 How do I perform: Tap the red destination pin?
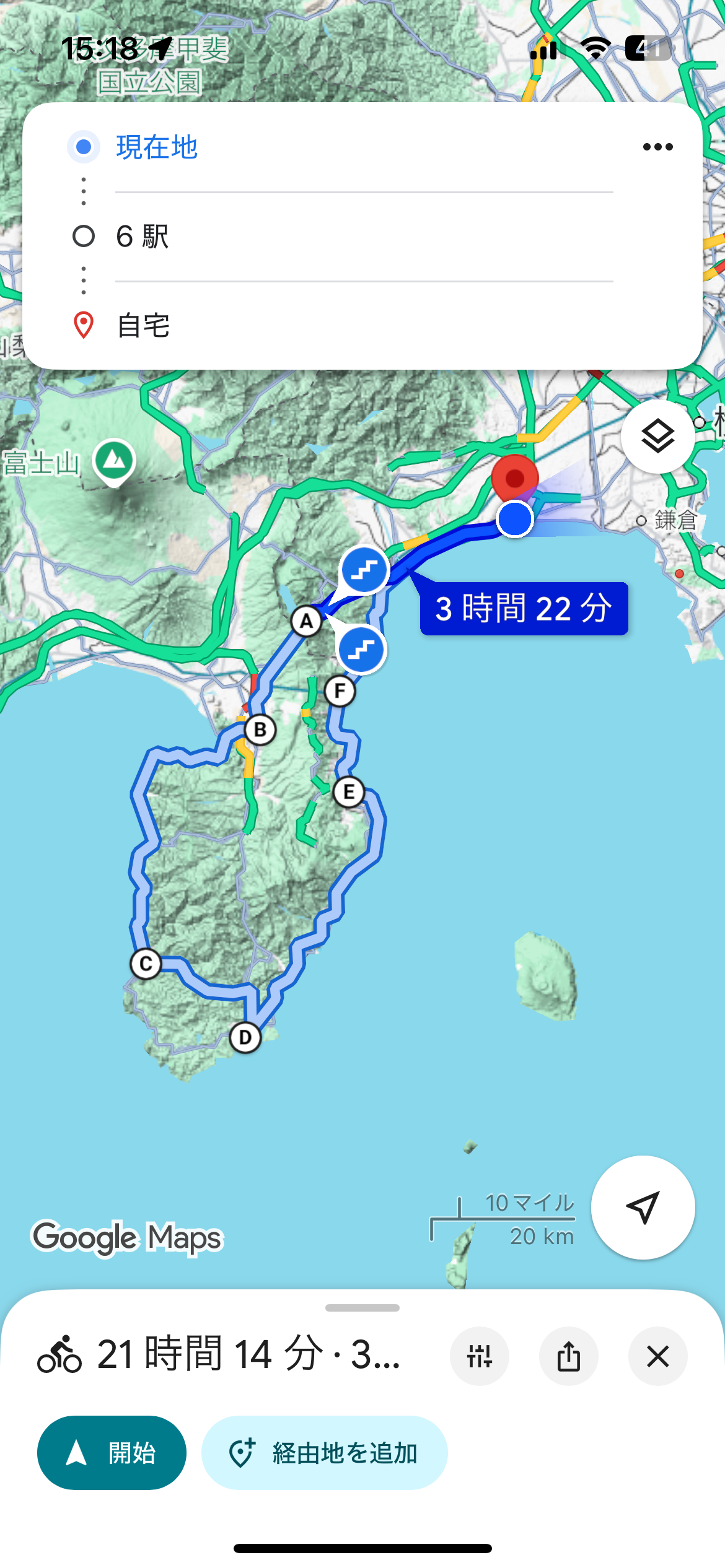pos(514,478)
